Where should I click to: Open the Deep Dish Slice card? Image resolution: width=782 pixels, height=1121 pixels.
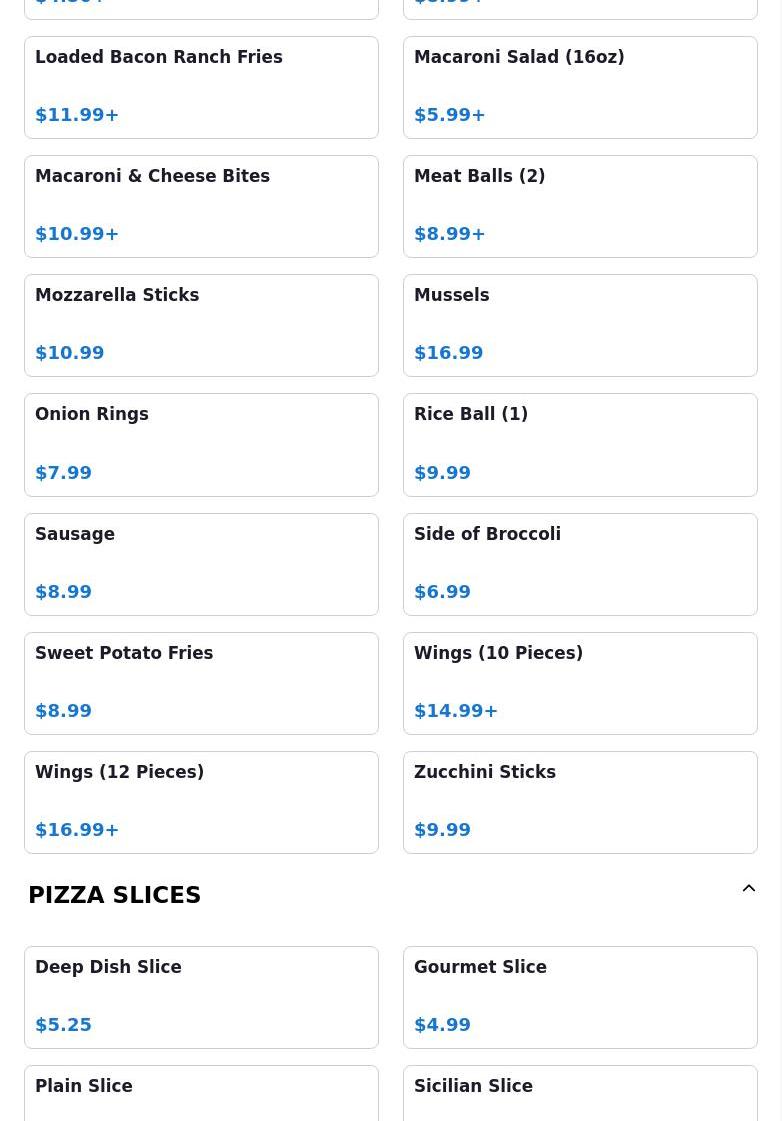pos(201,997)
